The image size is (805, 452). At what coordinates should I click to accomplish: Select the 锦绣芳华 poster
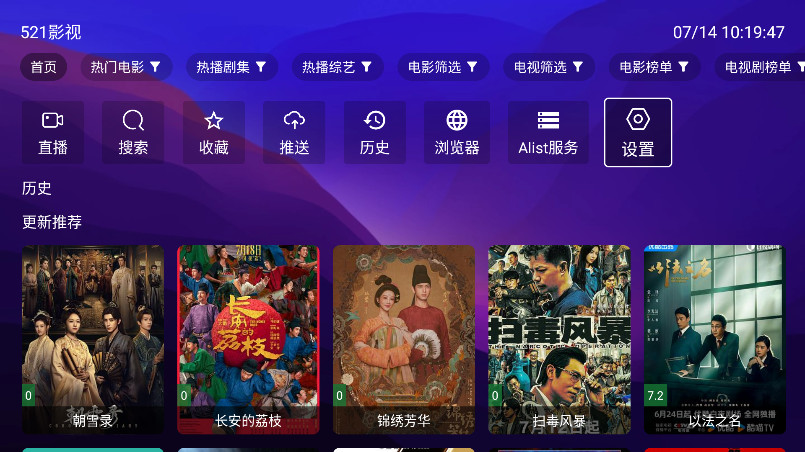(404, 339)
